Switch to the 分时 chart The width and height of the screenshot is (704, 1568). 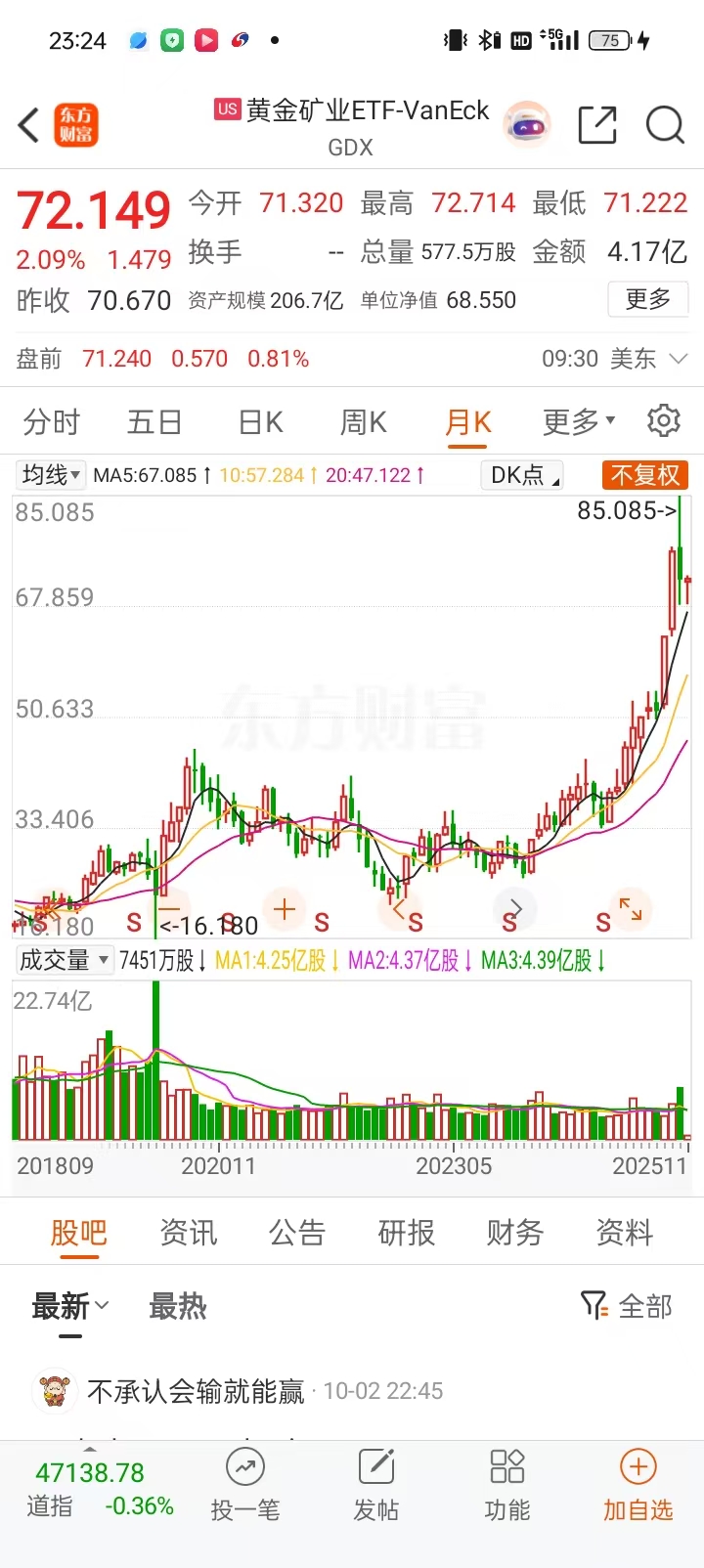(51, 422)
